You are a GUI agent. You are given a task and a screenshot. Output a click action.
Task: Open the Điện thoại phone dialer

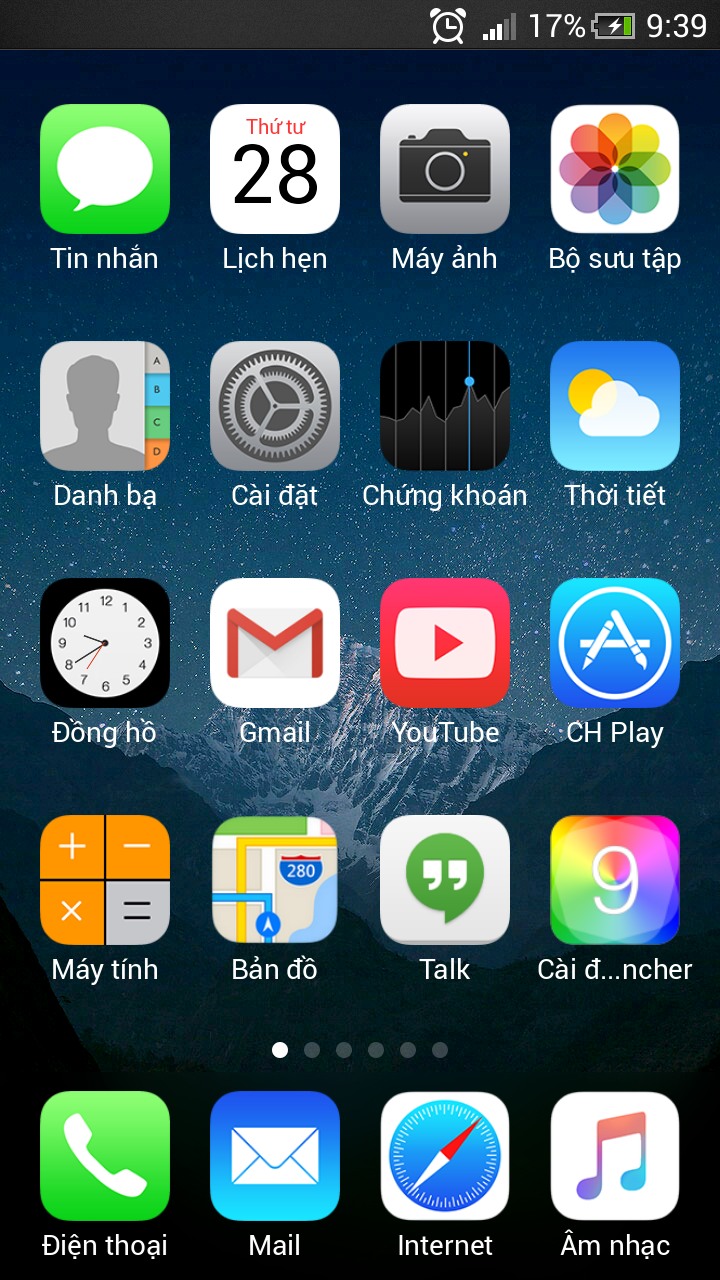coord(105,1156)
